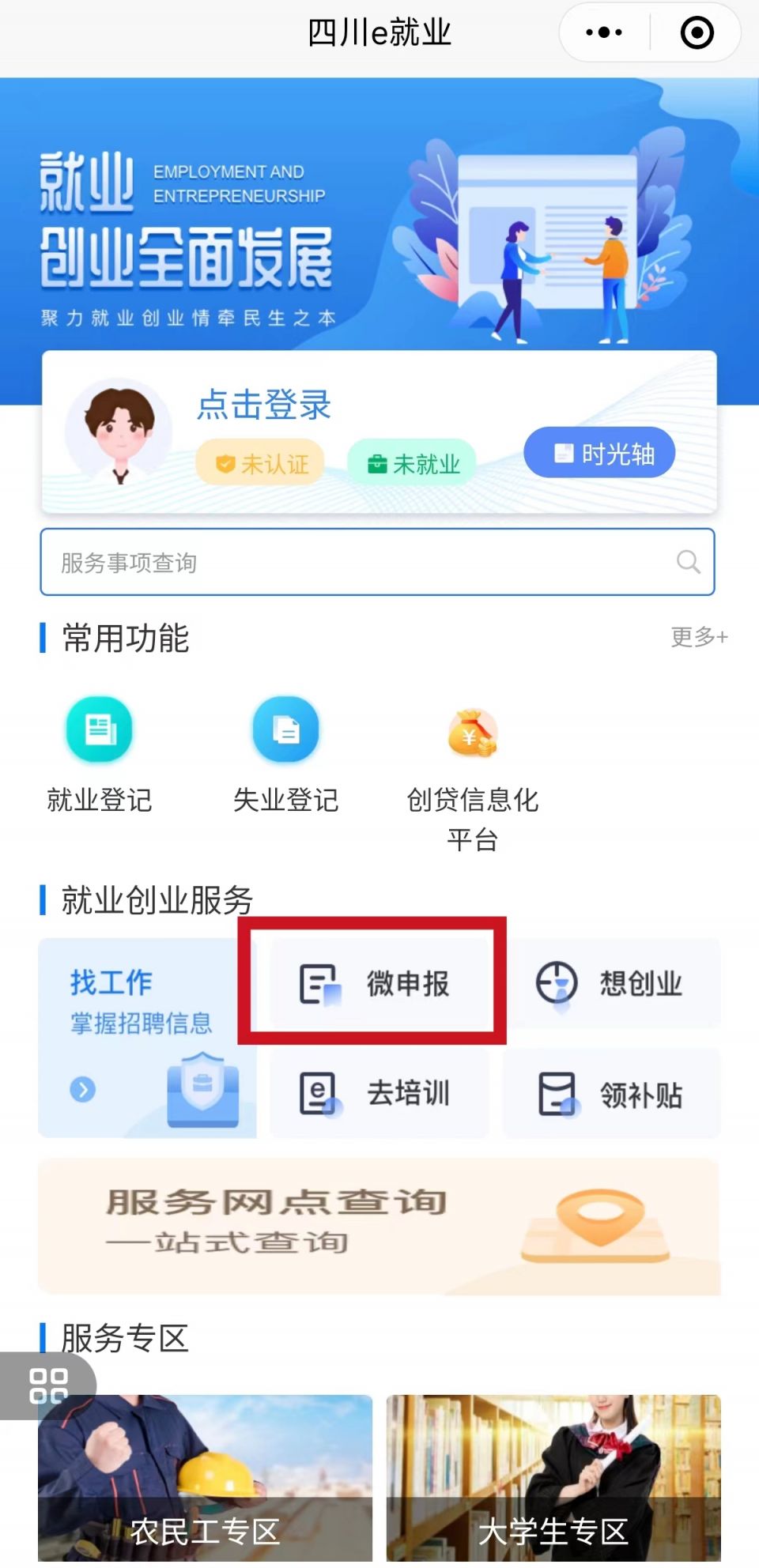Open the 时光轴 timeline button
The width and height of the screenshot is (759, 1568).
(599, 454)
